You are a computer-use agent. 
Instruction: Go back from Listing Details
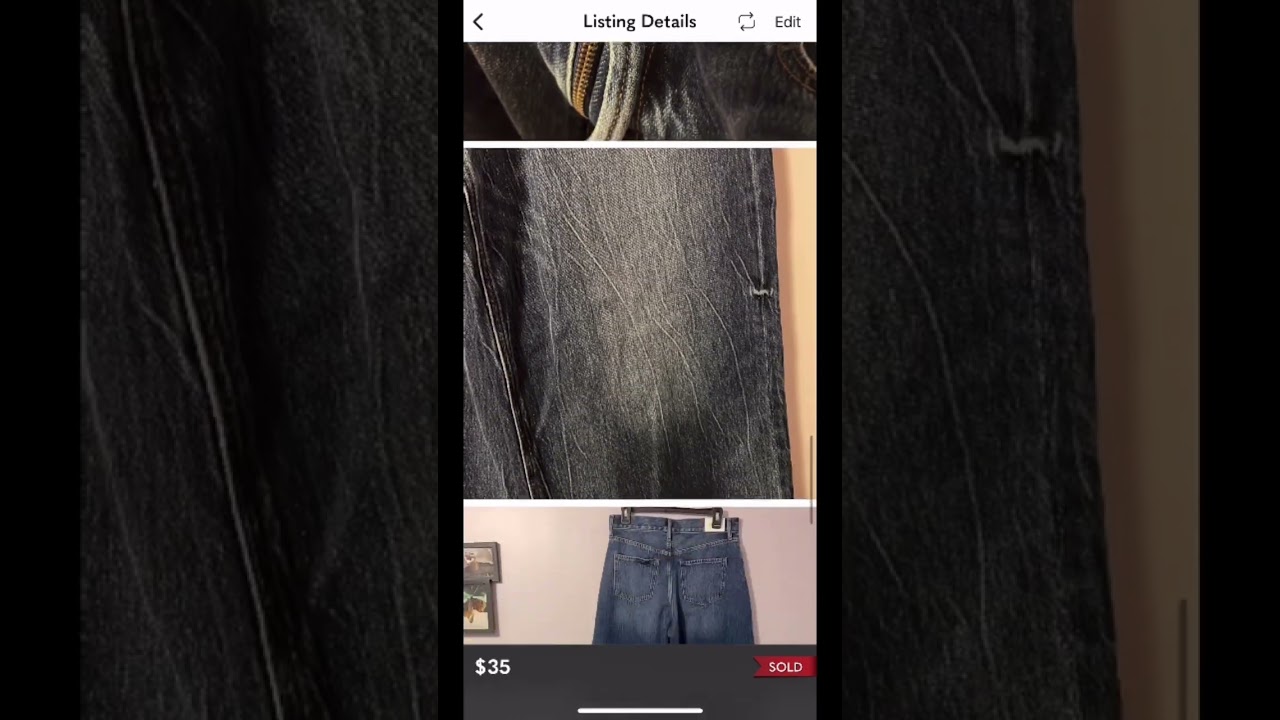pos(478,22)
